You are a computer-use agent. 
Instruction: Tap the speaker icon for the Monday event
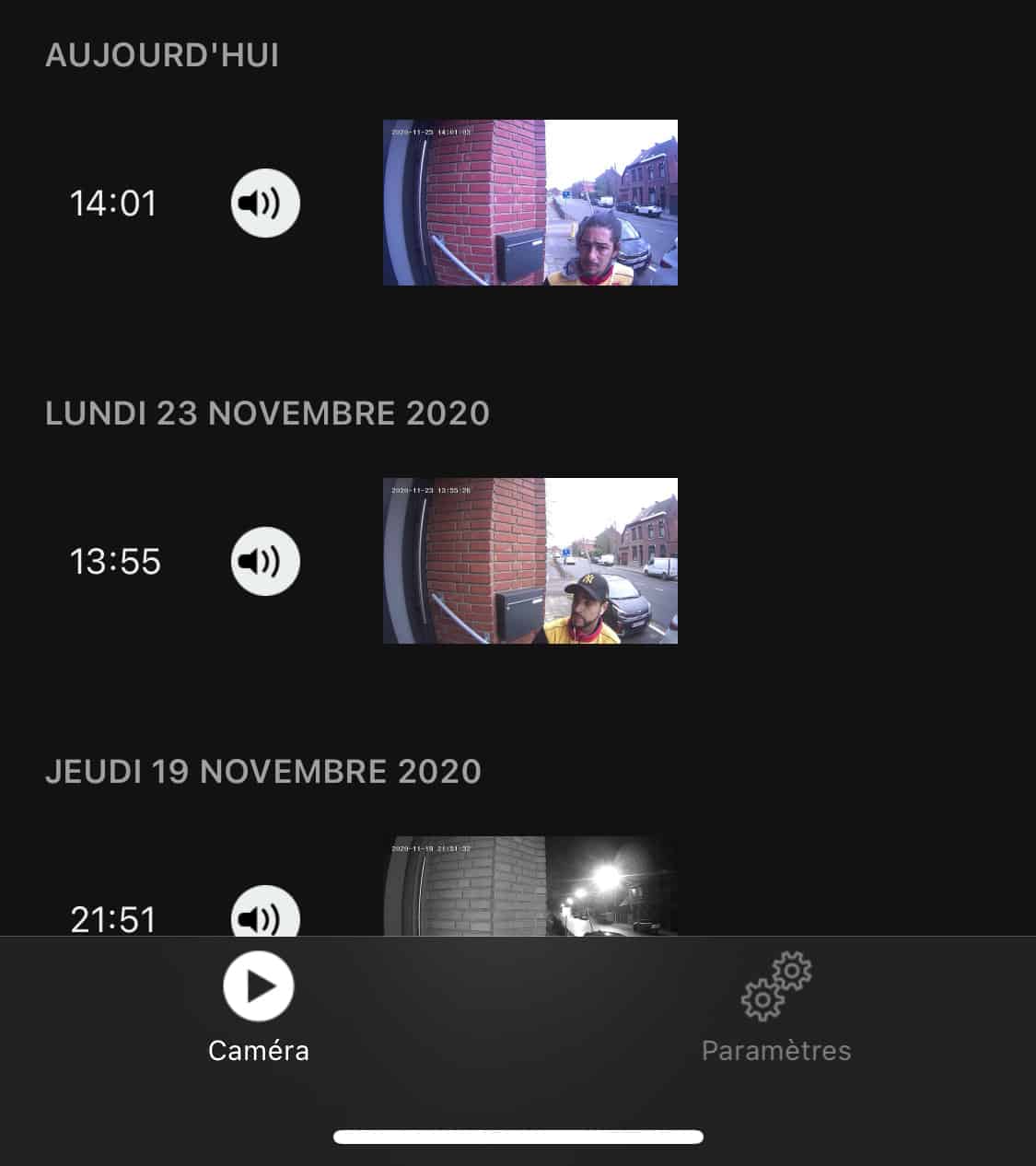(264, 562)
